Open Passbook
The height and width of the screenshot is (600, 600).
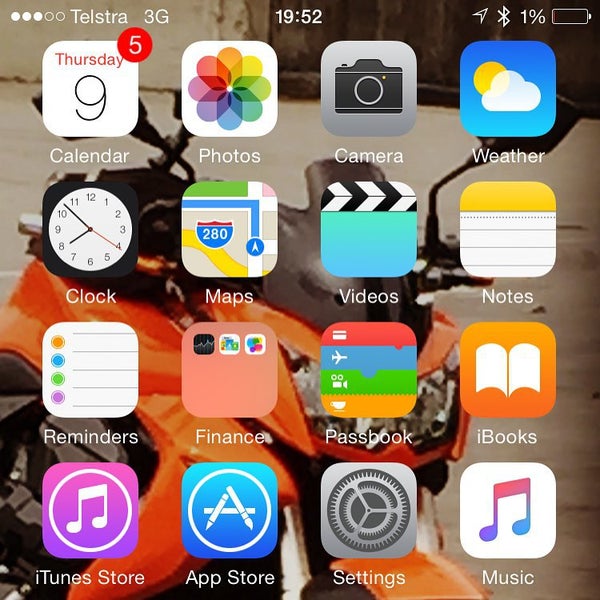368,370
